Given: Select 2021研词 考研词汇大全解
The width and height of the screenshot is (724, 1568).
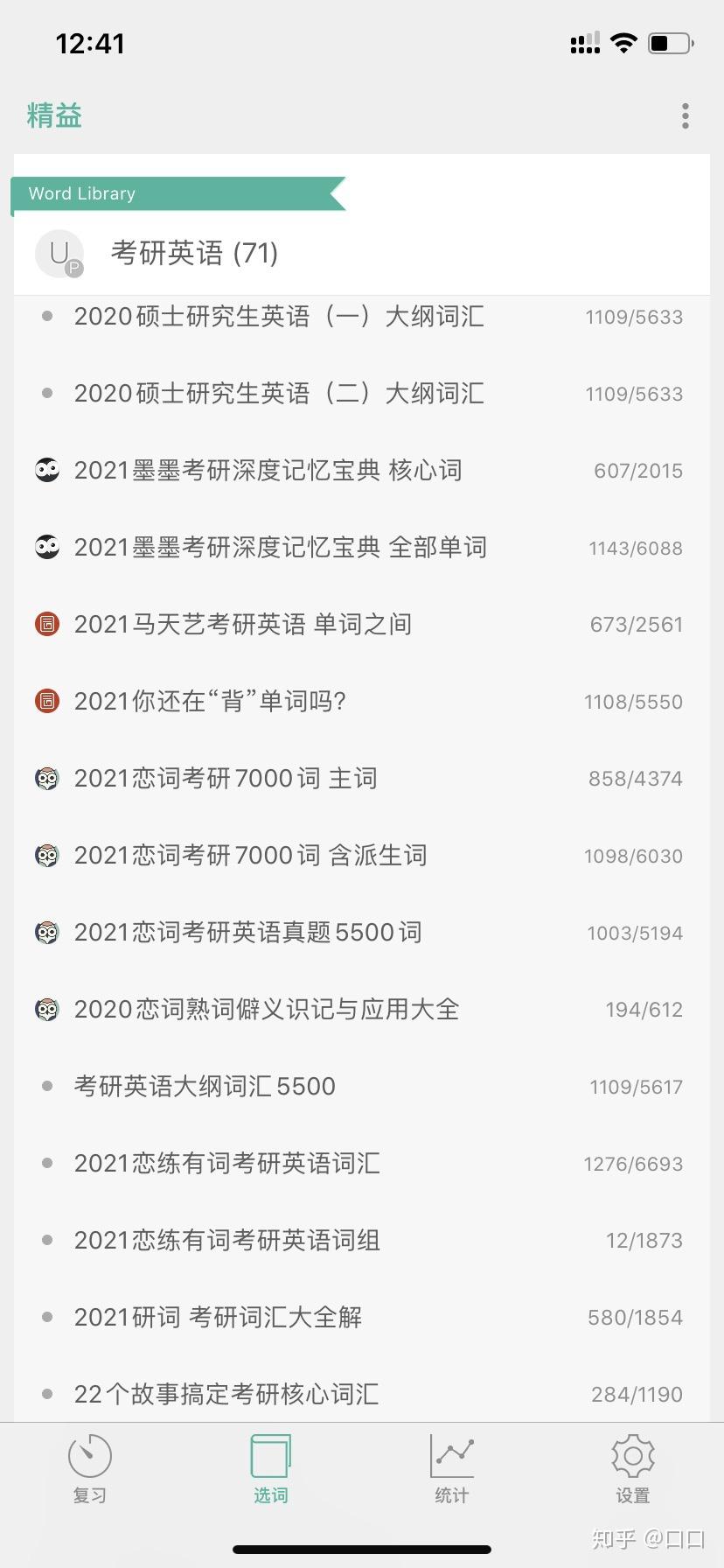Looking at the screenshot, I should [218, 1318].
